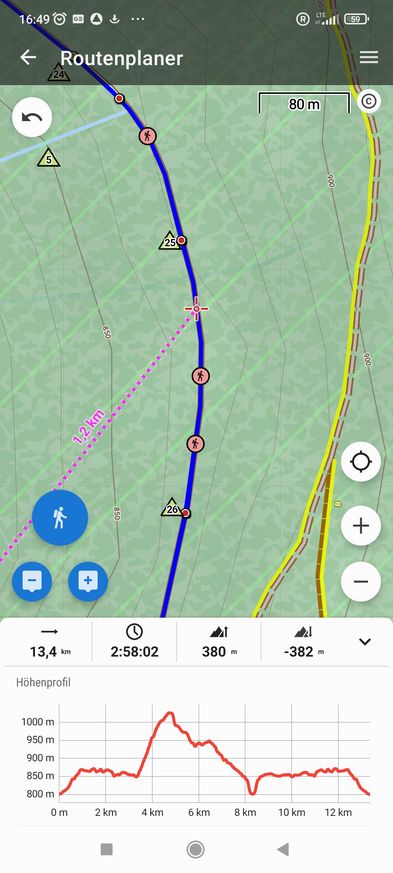Open recent apps via the square button
Viewport: 393px width, 873px height.
pos(106,849)
